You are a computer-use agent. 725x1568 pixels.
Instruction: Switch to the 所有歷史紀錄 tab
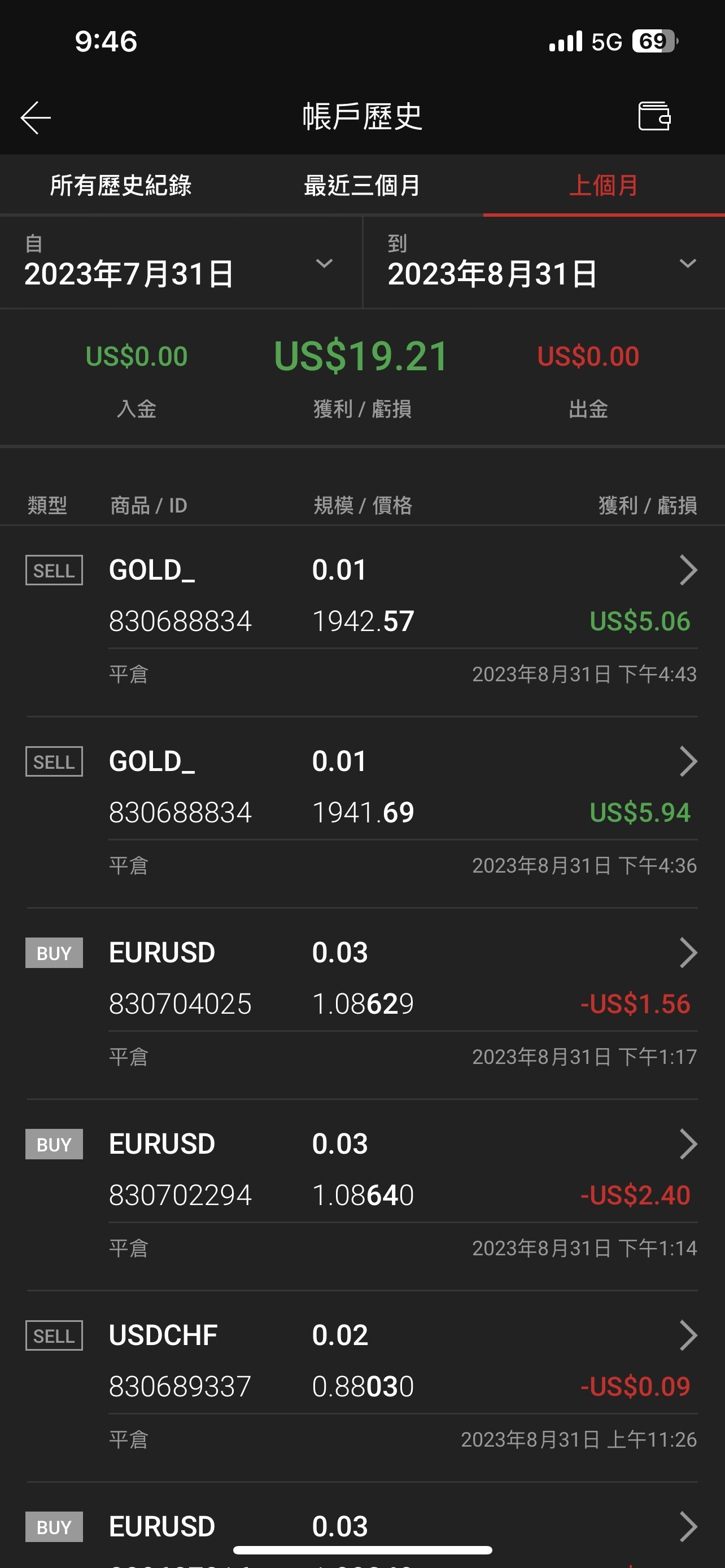(120, 185)
